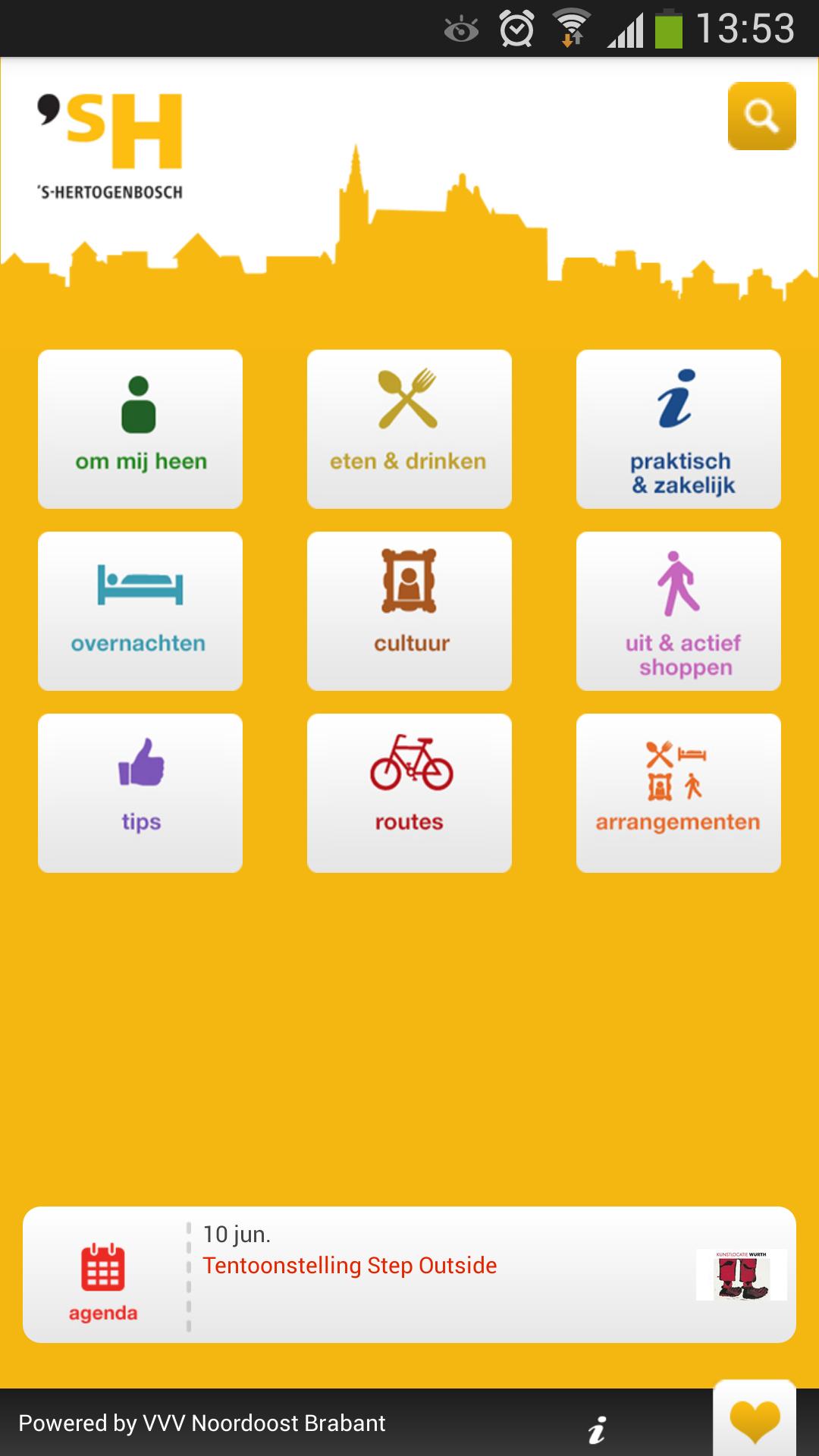Open the search magnifier button
Viewport: 819px width, 1456px height.
click(x=761, y=116)
